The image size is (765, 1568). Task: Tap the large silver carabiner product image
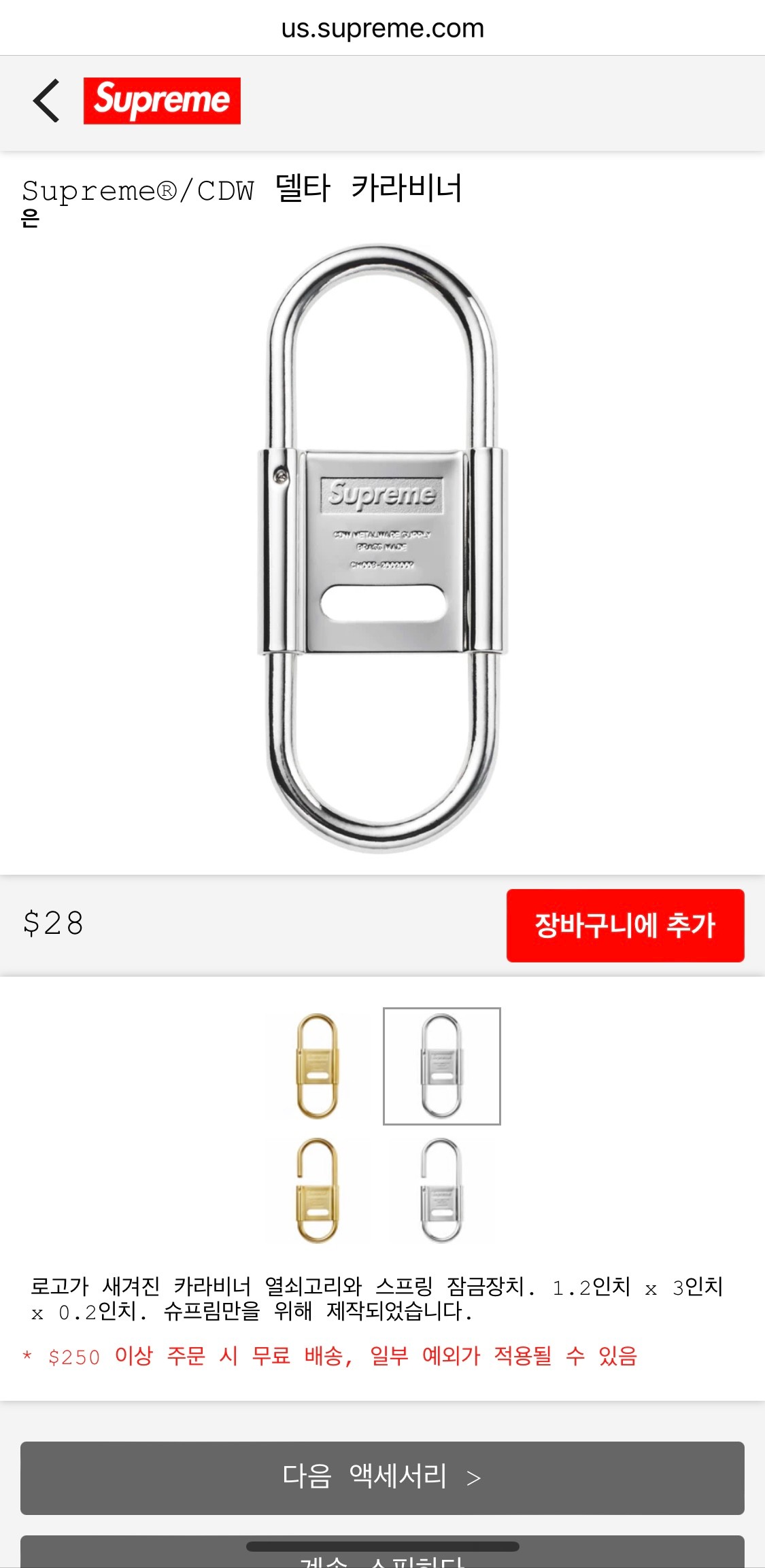point(382,548)
